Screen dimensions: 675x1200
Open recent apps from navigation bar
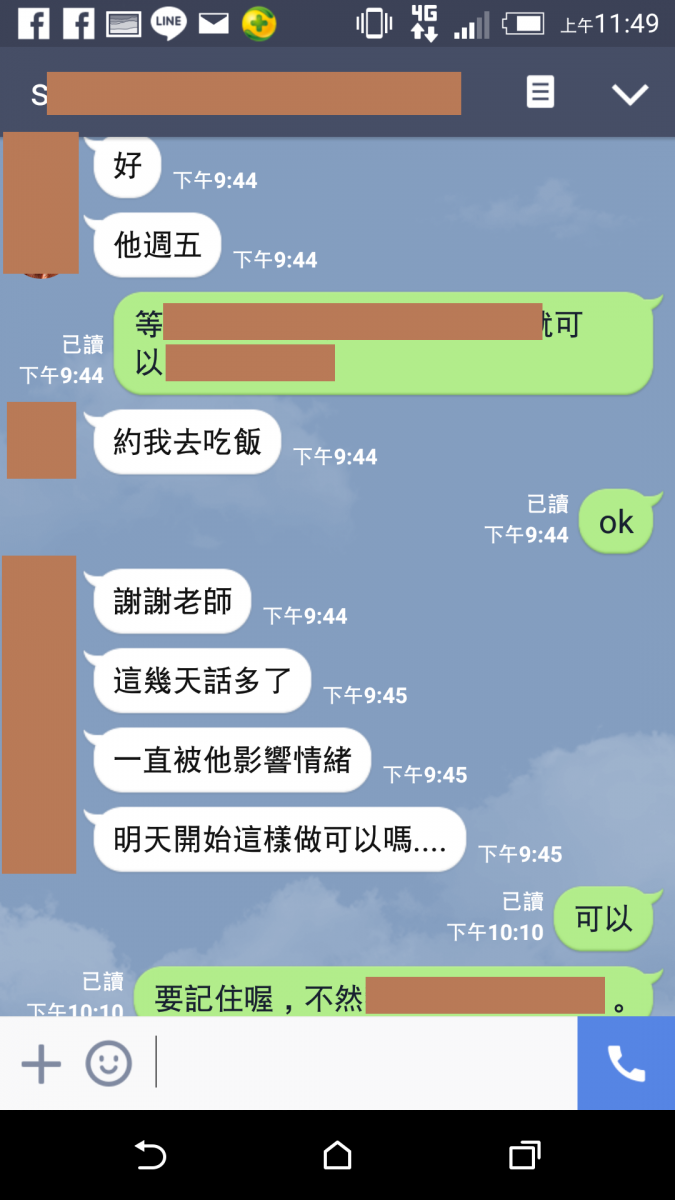524,1156
